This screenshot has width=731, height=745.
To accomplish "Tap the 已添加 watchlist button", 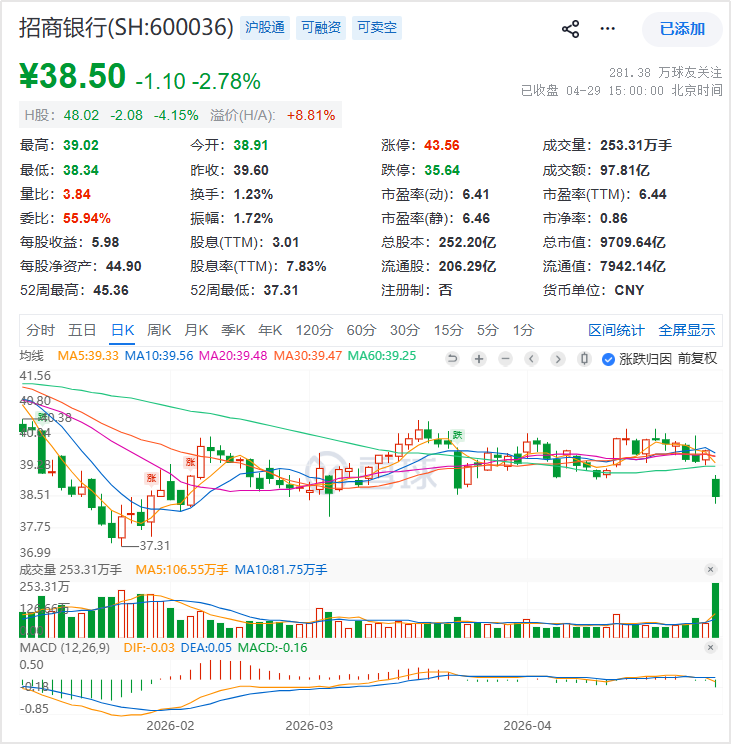I will pos(682,29).
